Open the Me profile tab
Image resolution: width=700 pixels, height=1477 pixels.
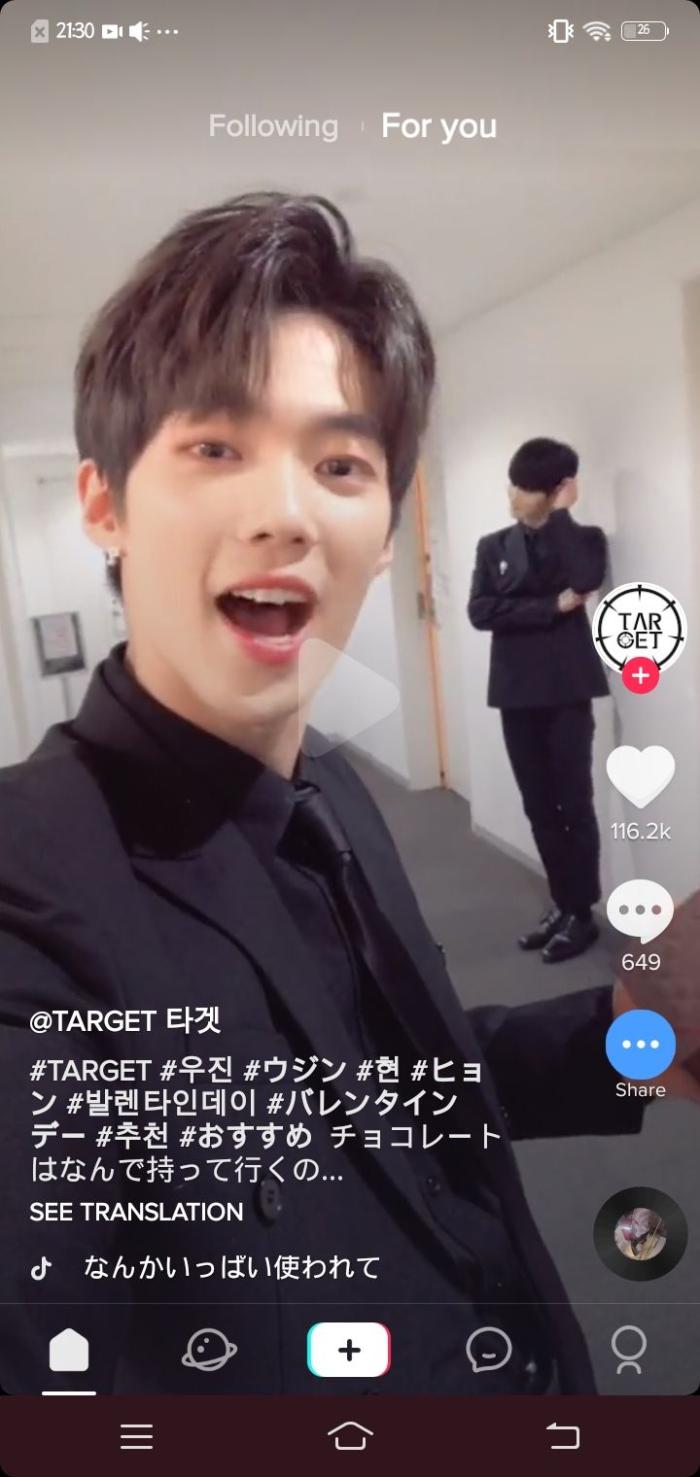tap(629, 1351)
